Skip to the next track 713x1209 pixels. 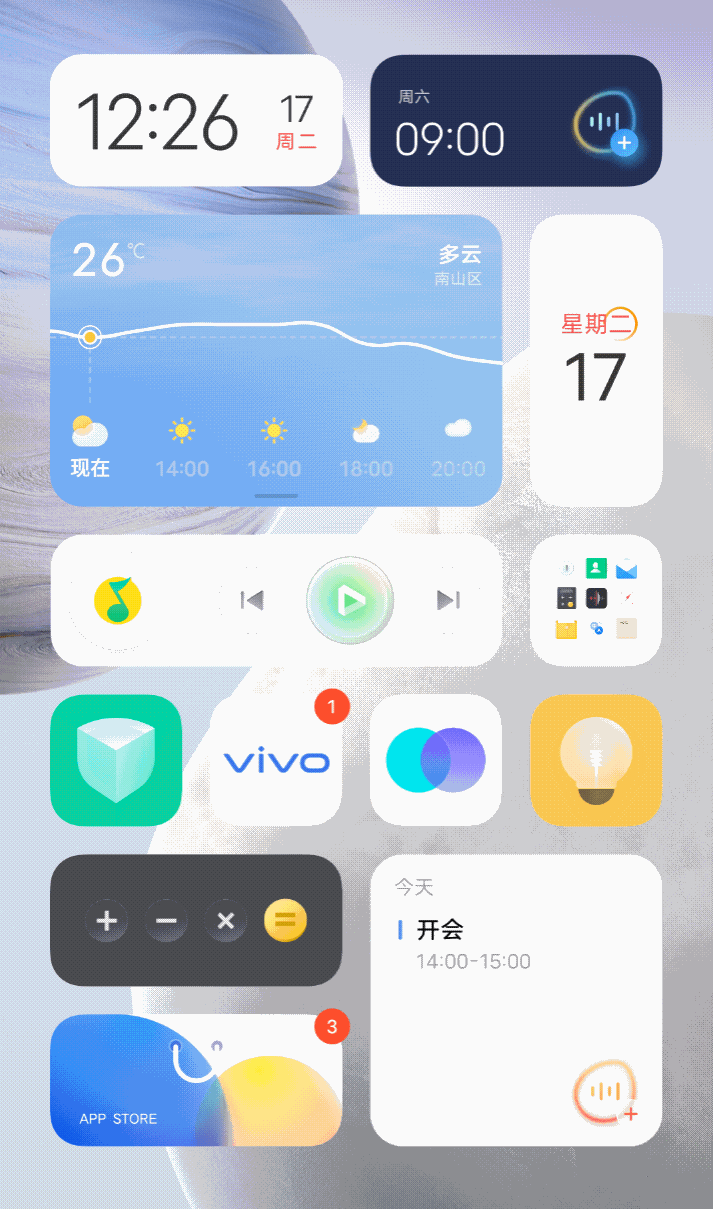[448, 600]
